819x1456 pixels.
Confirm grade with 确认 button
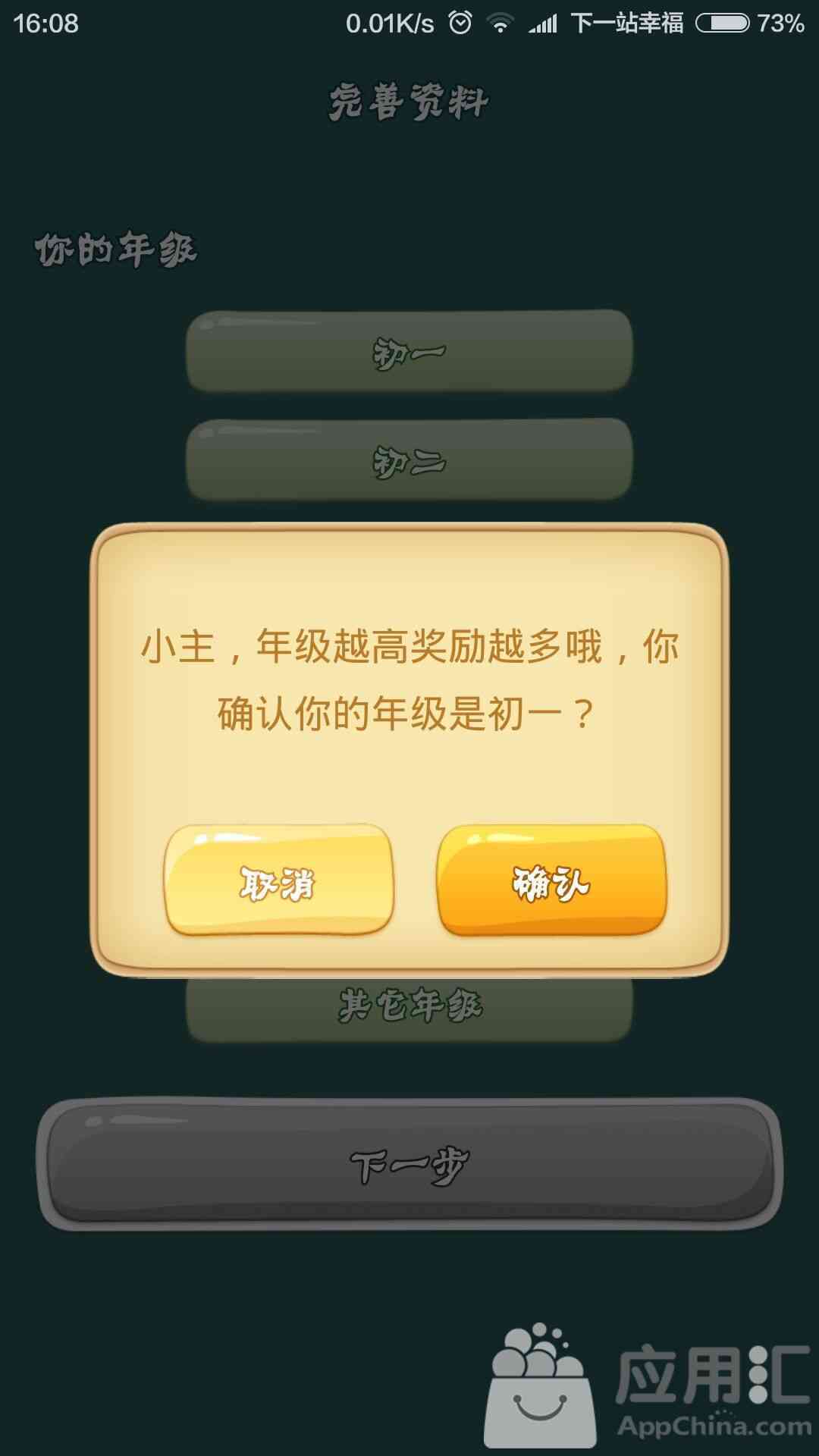click(551, 880)
